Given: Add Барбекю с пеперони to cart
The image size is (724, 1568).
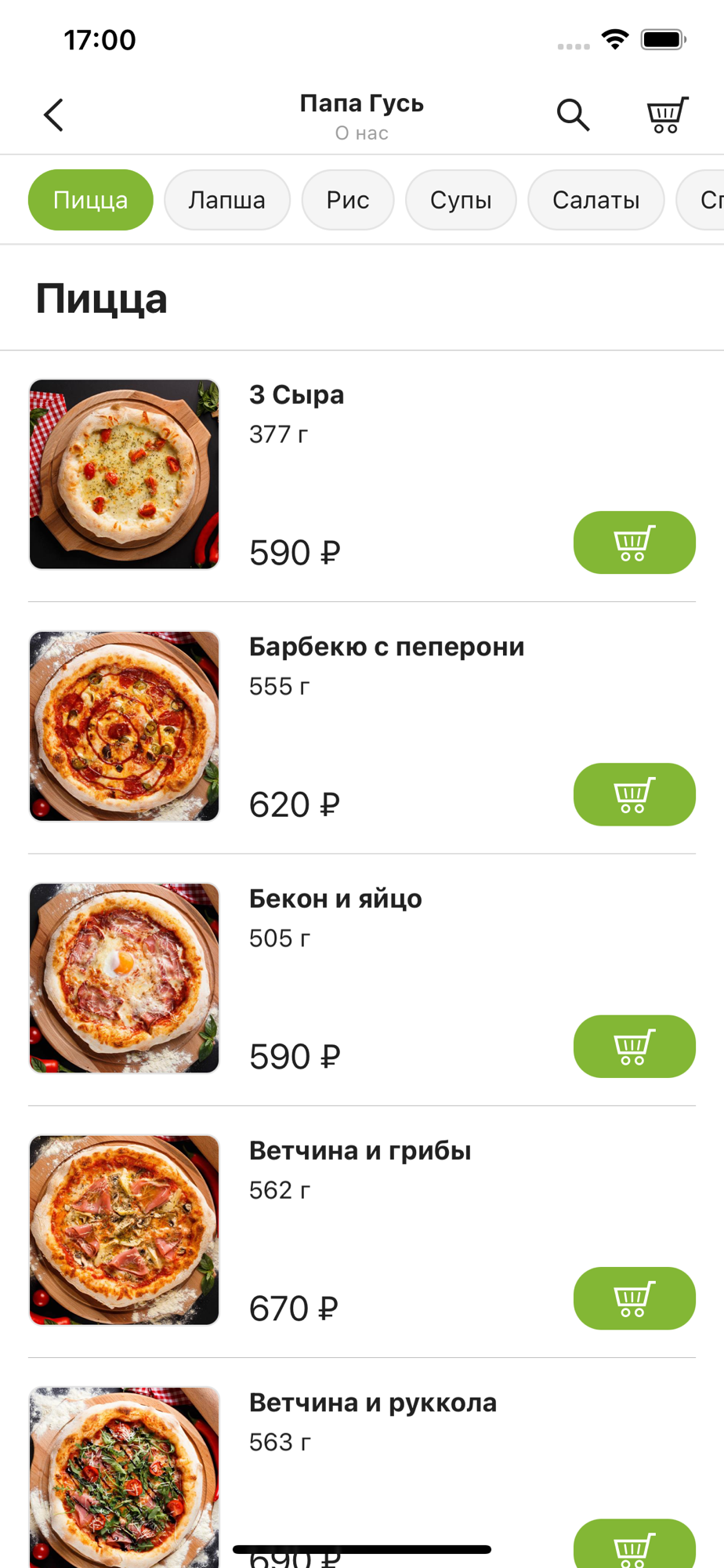Looking at the screenshot, I should (x=634, y=794).
